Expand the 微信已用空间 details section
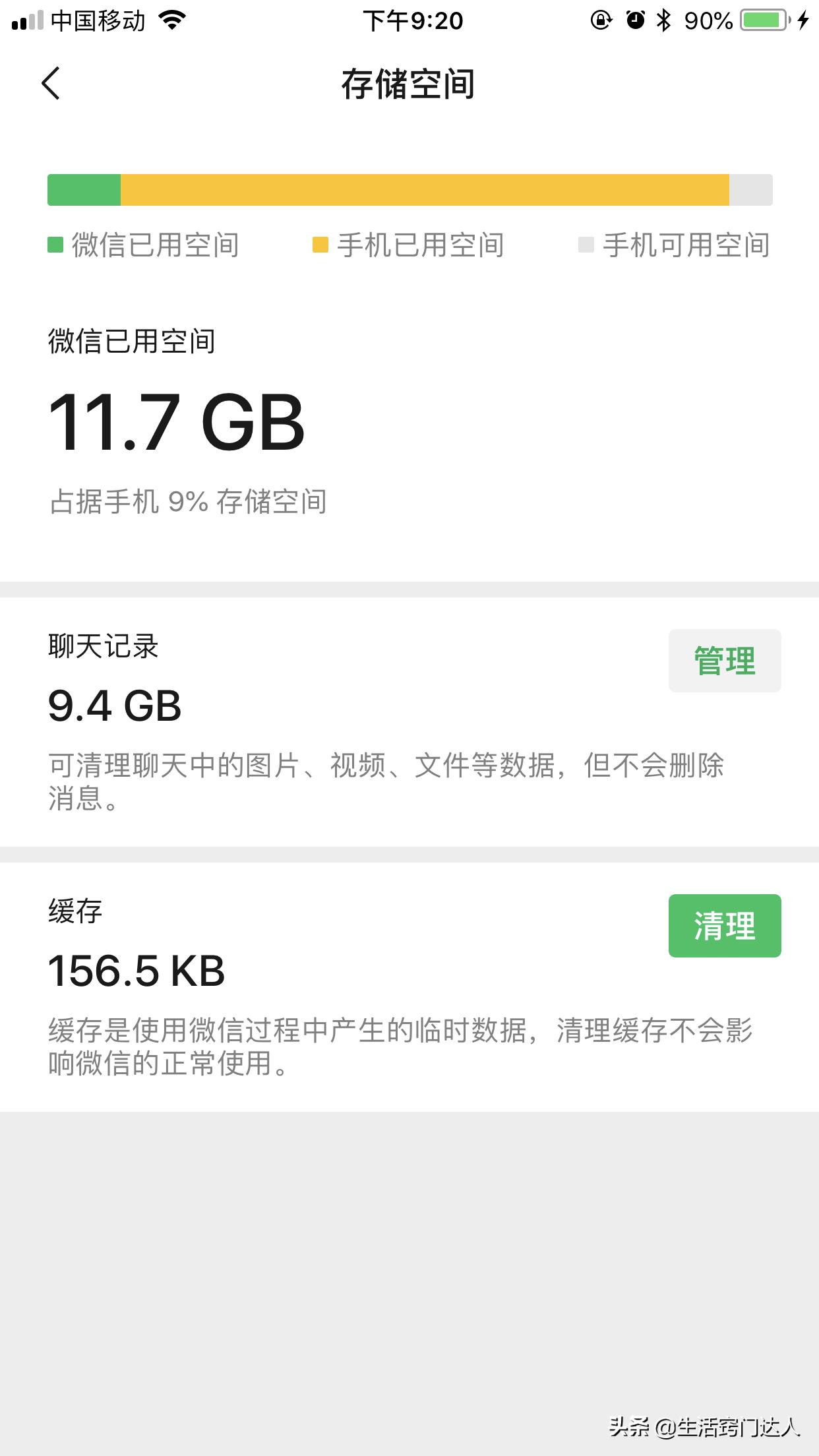819x1456 pixels. [132, 341]
